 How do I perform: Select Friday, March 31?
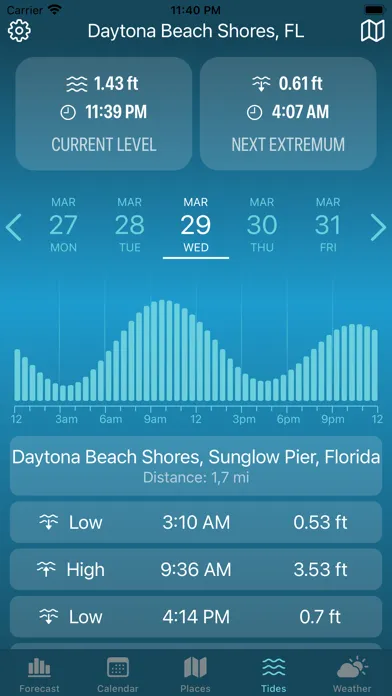tap(328, 225)
